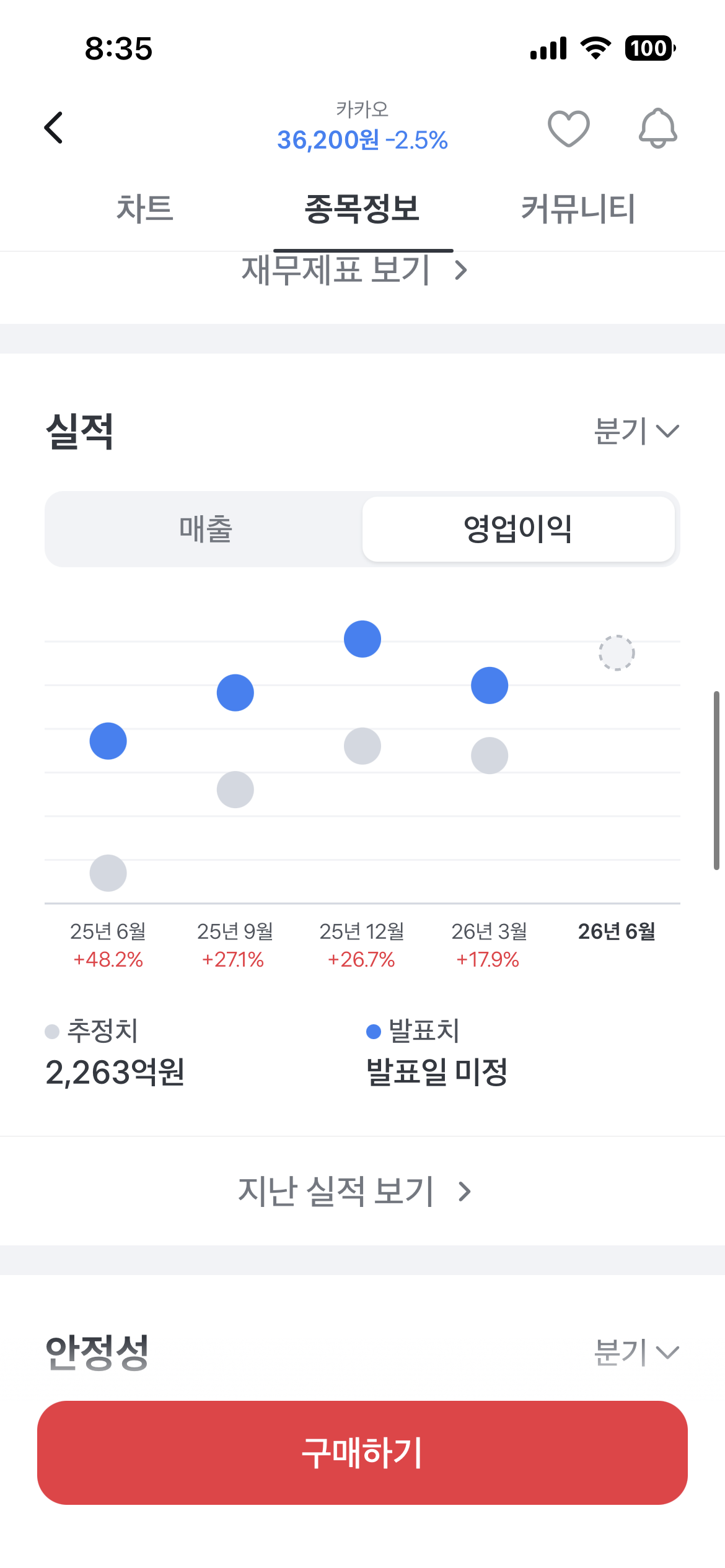Viewport: 725px width, 1568px height.
Task: Switch the chart to 매출
Action: 204,529
